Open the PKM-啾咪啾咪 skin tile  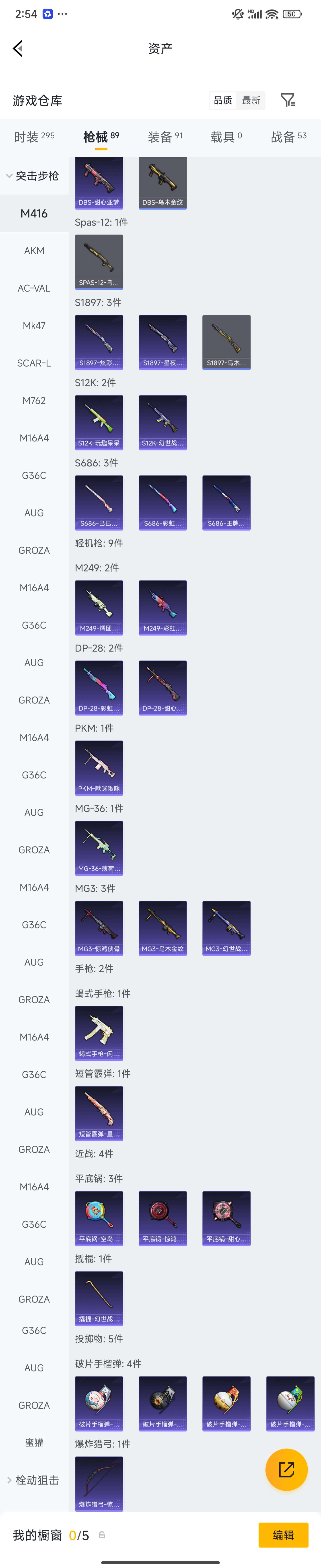tap(99, 768)
